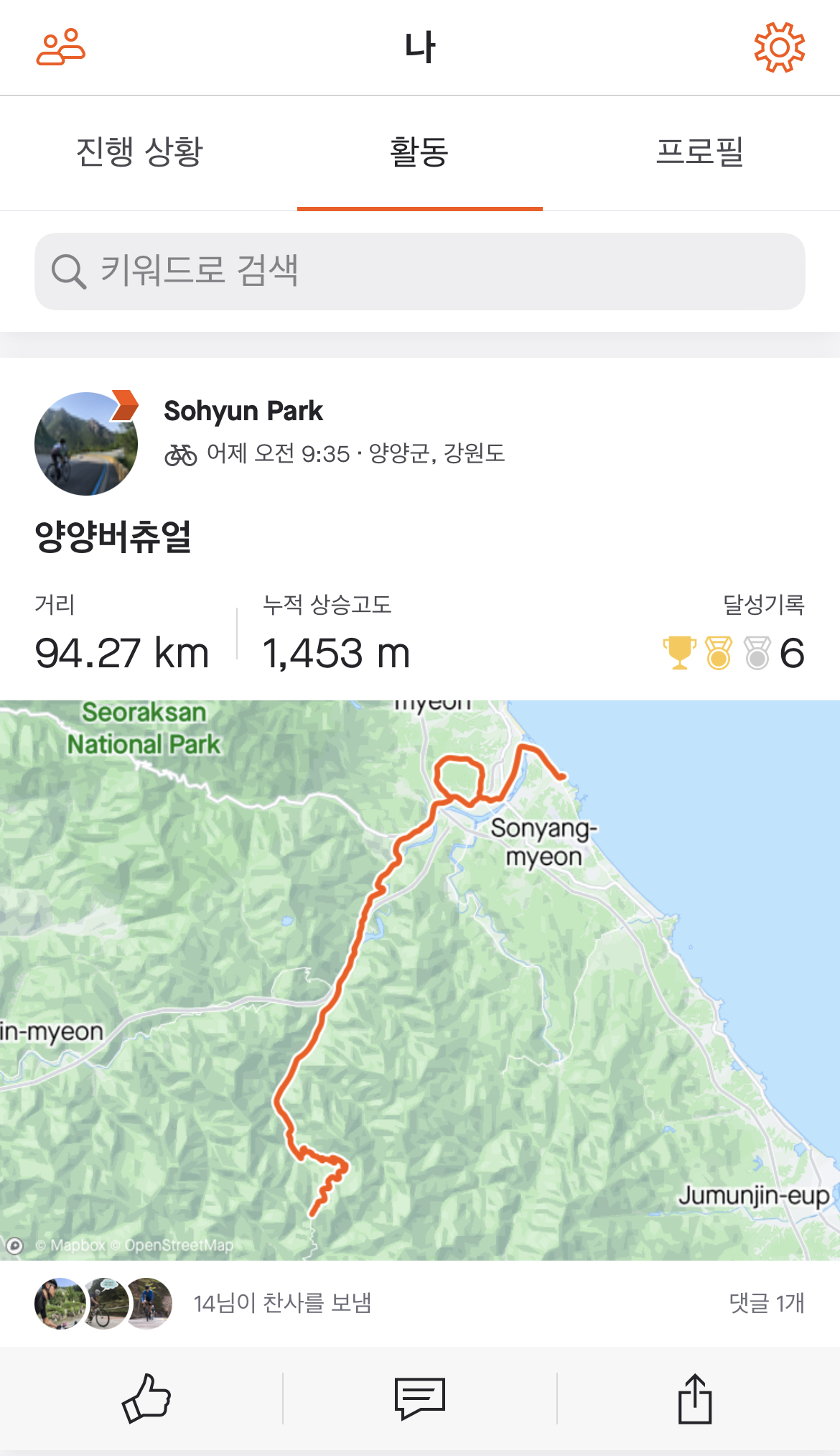The width and height of the screenshot is (840, 1456).
Task: Switch to the 진행 상황 tab
Action: pyautogui.click(x=140, y=152)
